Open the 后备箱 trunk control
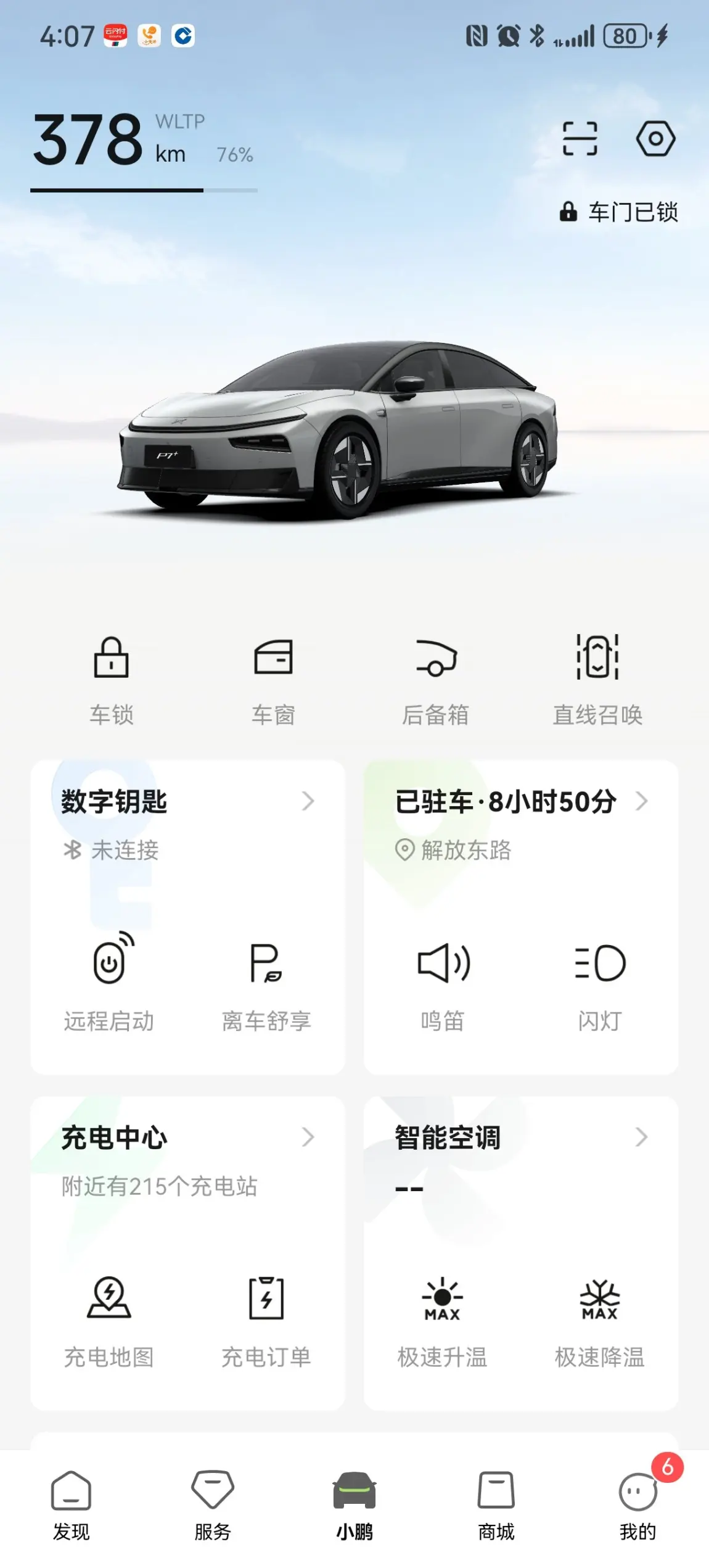The height and width of the screenshot is (1568, 709). coord(435,680)
